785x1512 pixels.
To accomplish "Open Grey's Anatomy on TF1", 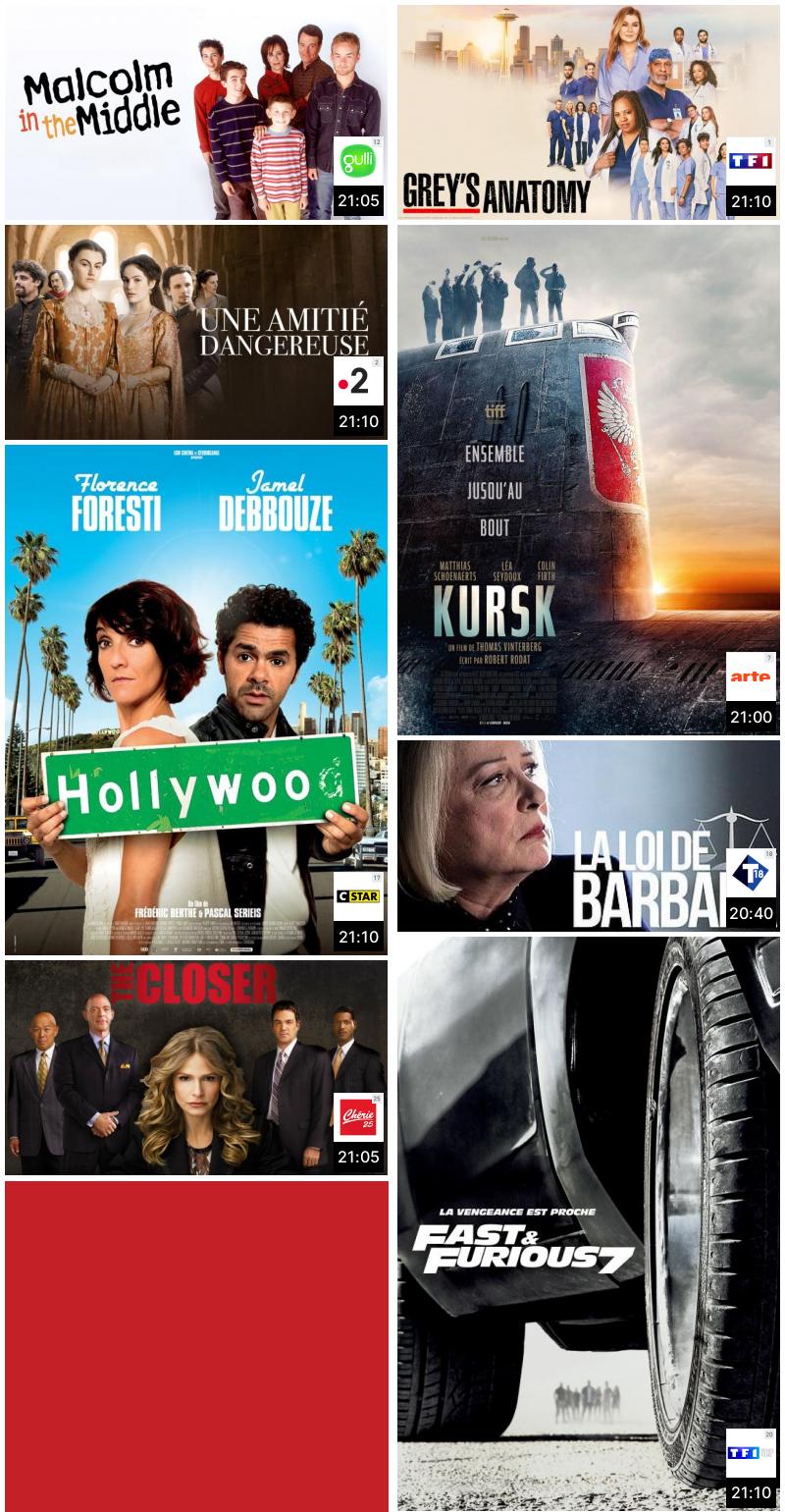I will (589, 112).
